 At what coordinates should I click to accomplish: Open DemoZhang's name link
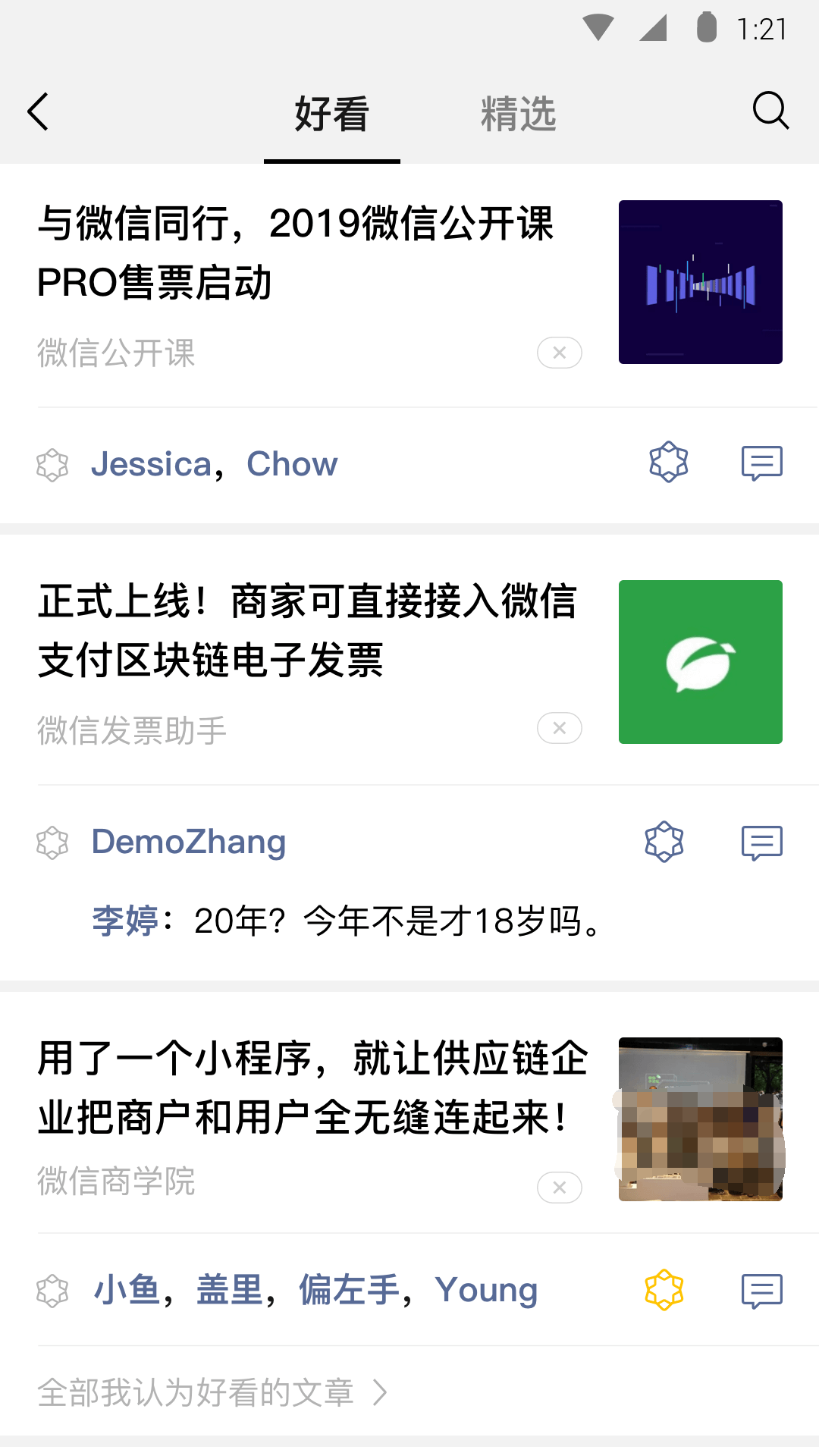pyautogui.click(x=187, y=841)
